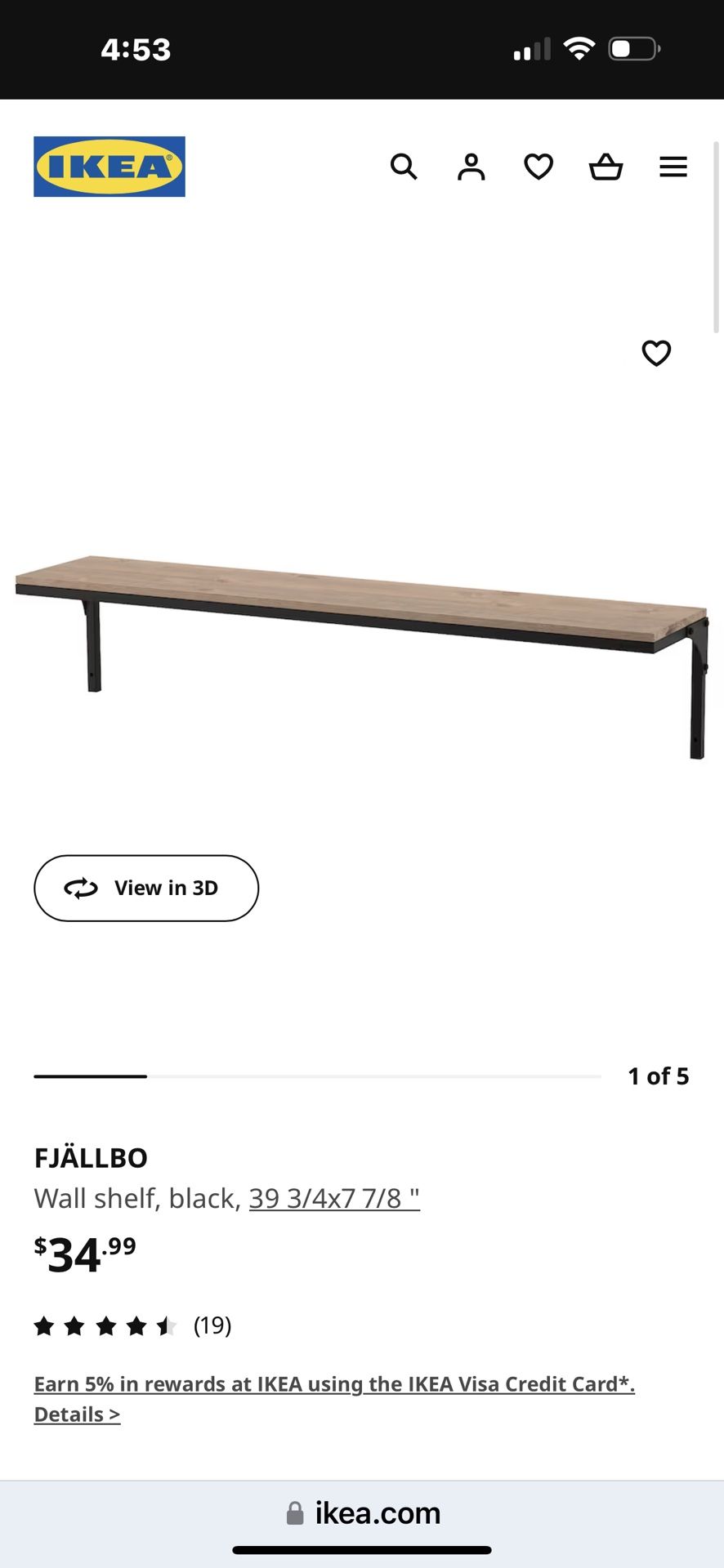The image size is (724, 1568).
Task: Click the user account profile icon
Action: tap(471, 167)
